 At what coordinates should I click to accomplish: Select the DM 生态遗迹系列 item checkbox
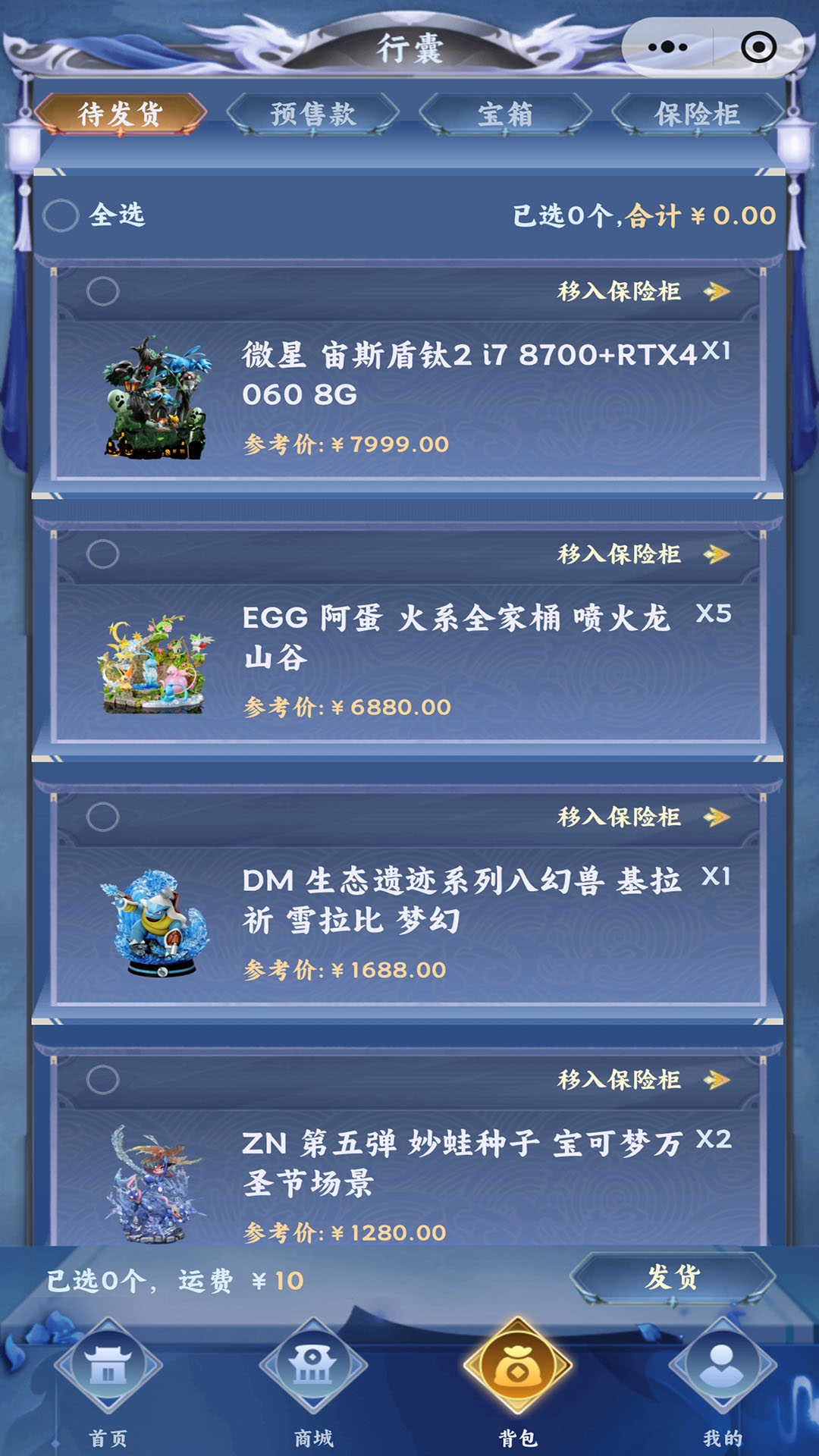(102, 817)
